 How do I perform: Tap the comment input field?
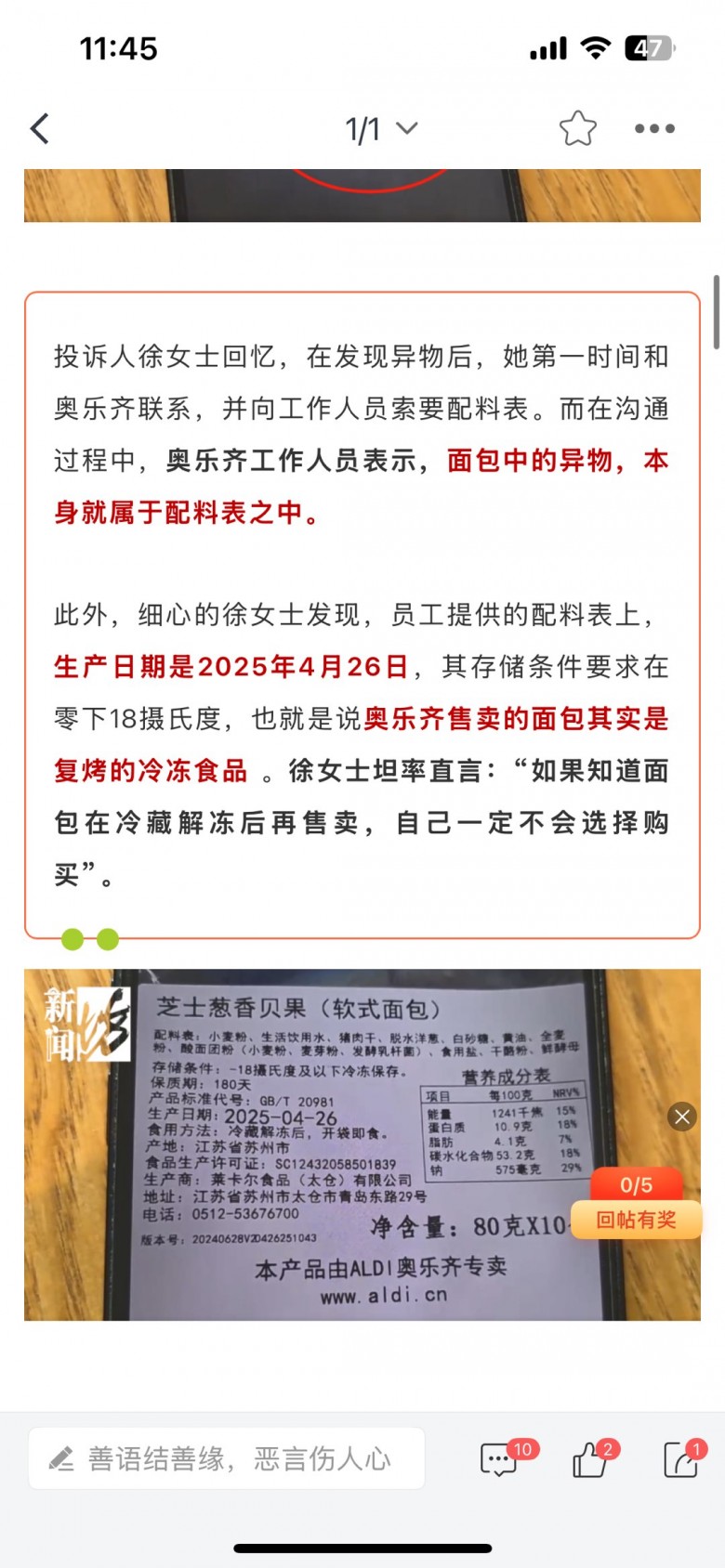(x=227, y=1459)
